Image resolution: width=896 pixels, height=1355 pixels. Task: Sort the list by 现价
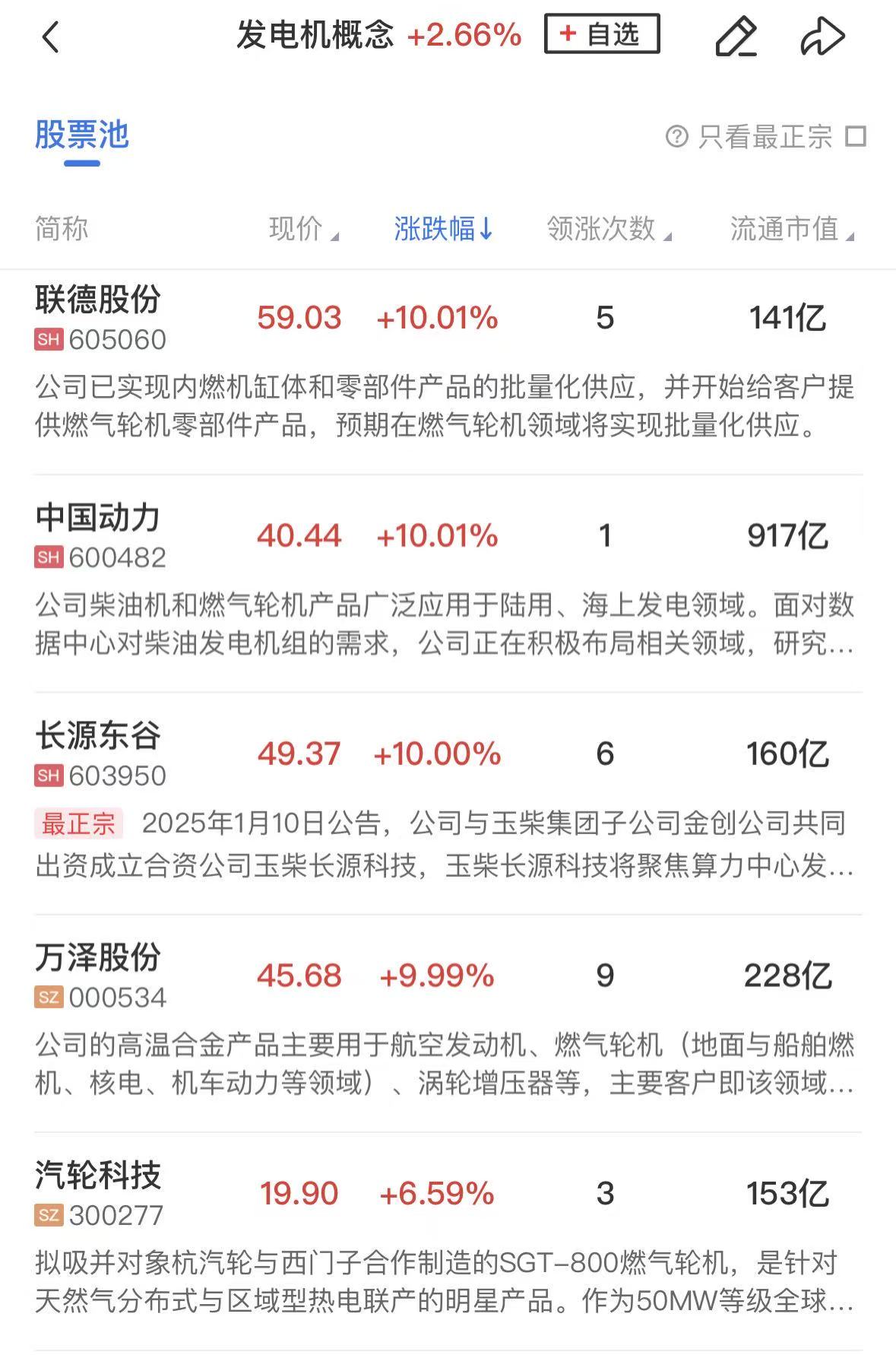point(302,228)
